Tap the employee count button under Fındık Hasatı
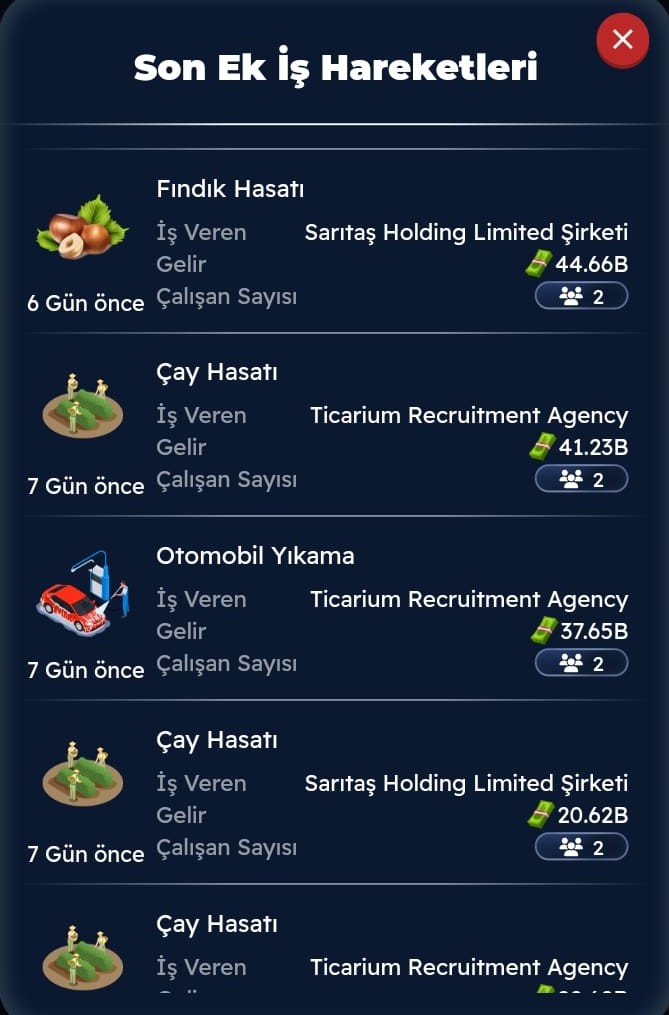669x1015 pixels. [x=581, y=296]
